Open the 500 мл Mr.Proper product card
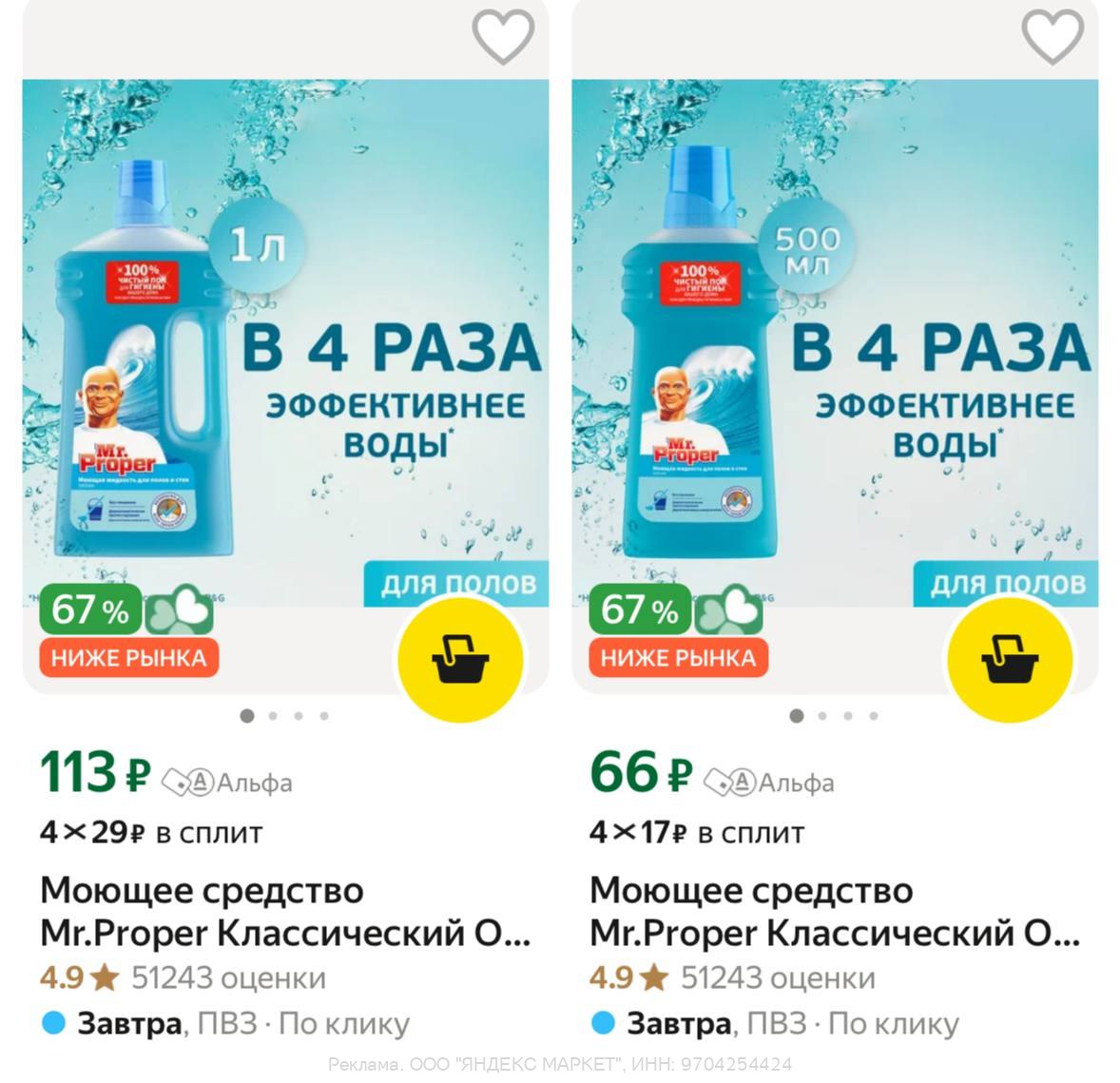 pyautogui.click(x=835, y=911)
